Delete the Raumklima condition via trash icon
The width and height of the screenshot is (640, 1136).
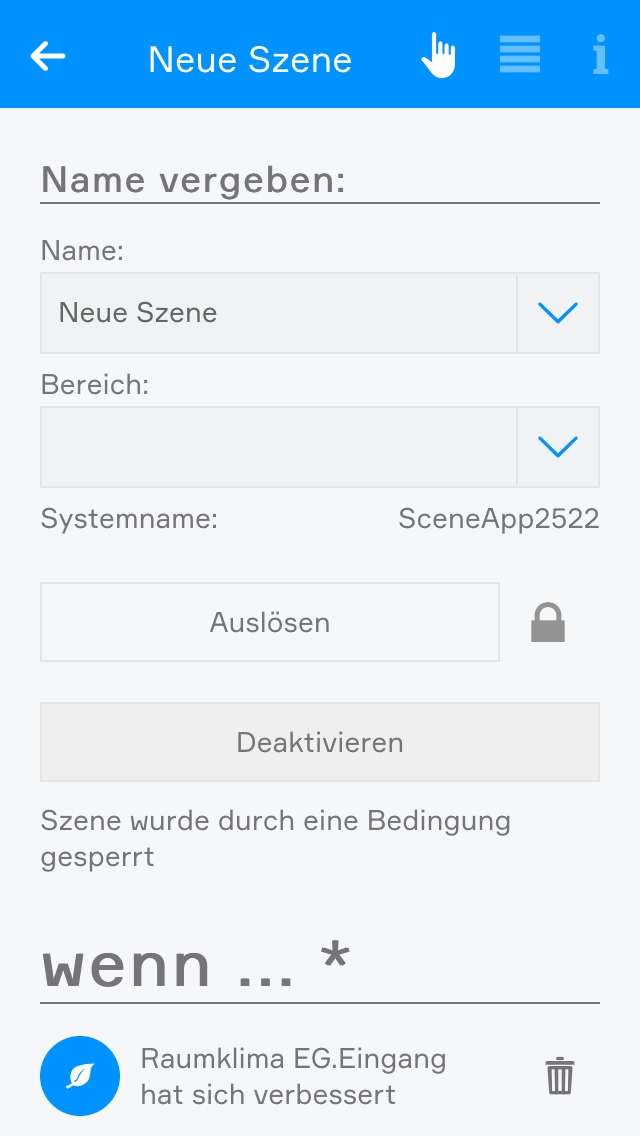click(560, 1076)
